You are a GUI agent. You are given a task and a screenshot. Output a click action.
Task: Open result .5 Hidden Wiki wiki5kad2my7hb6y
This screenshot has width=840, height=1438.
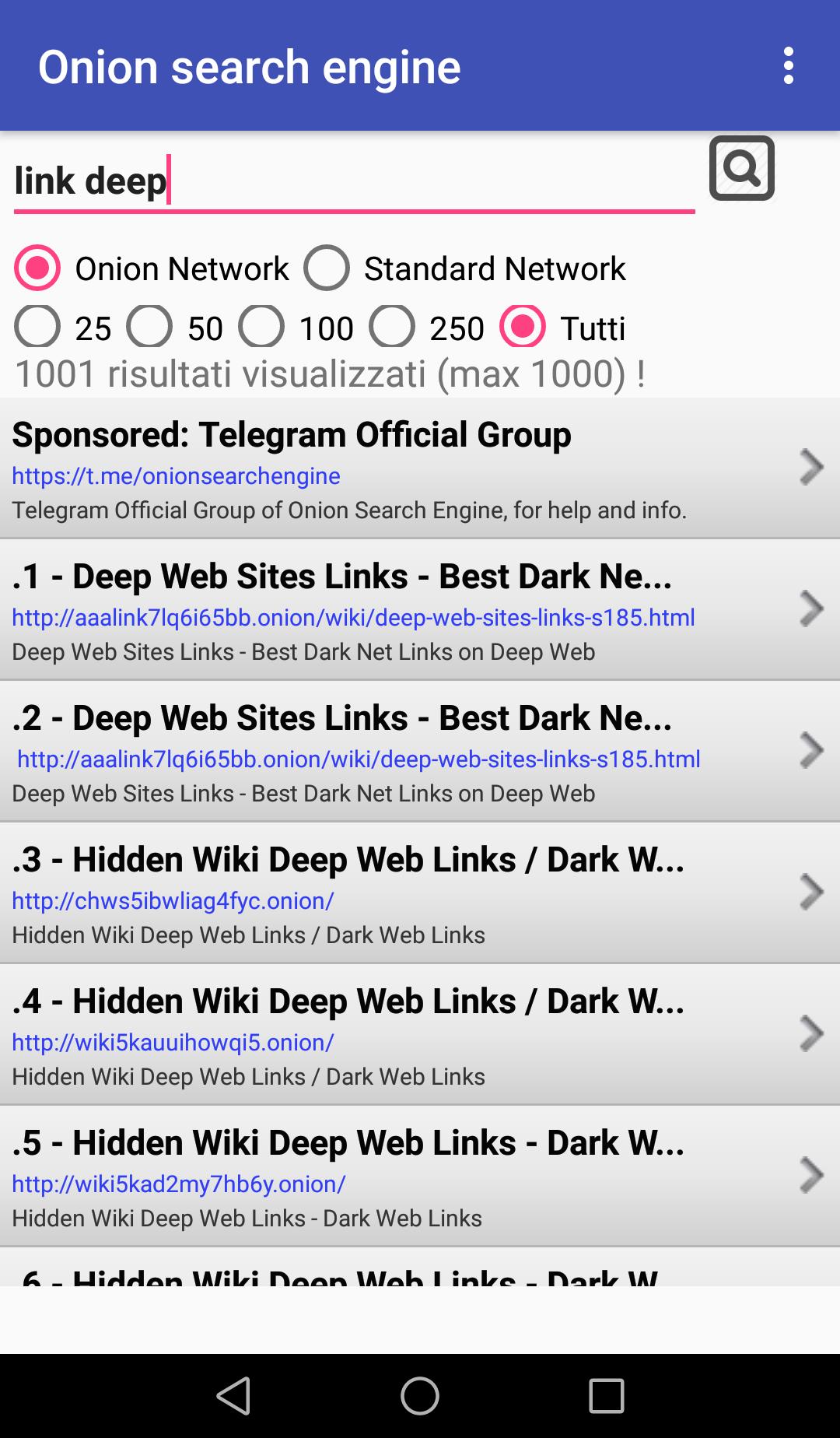click(x=420, y=1177)
